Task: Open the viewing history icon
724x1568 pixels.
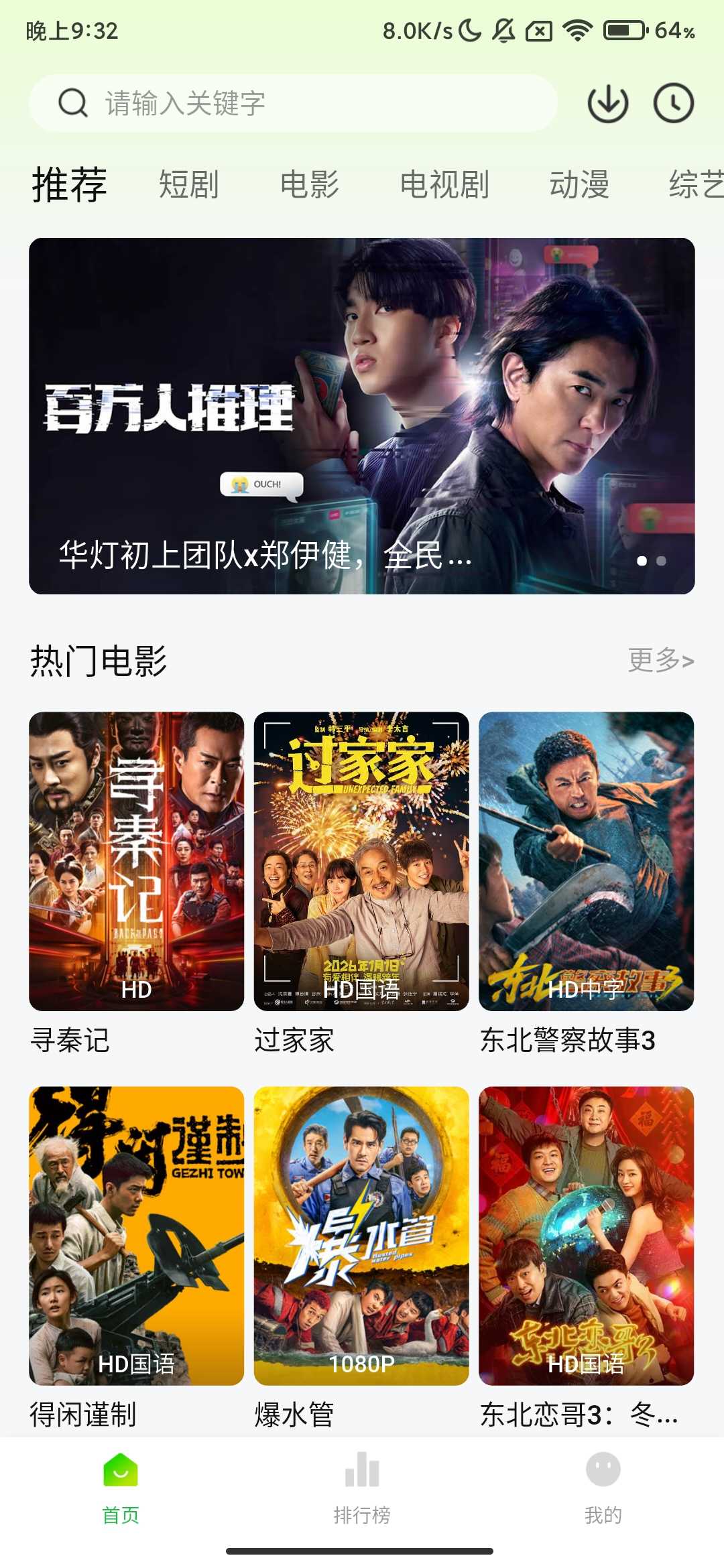Action: [674, 102]
